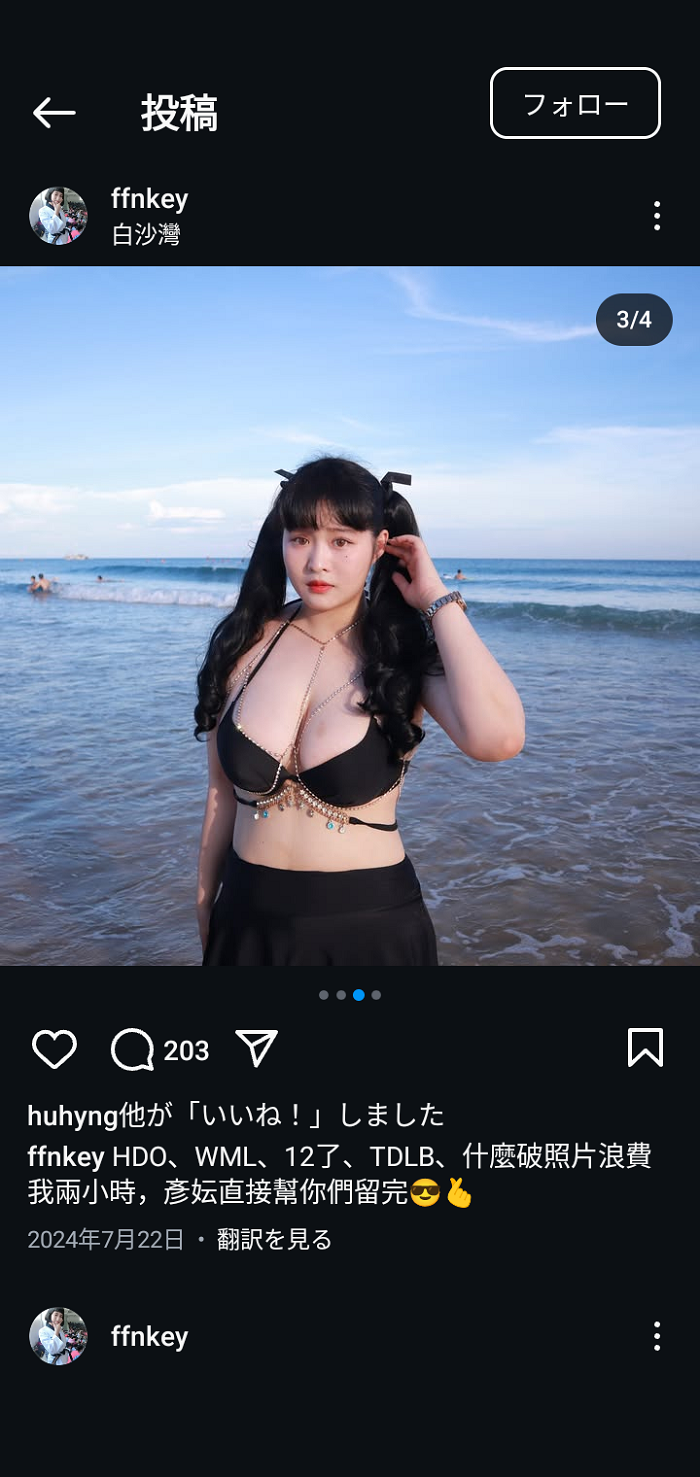Open the post photo in the carousel
The image size is (700, 1477).
[x=350, y=615]
